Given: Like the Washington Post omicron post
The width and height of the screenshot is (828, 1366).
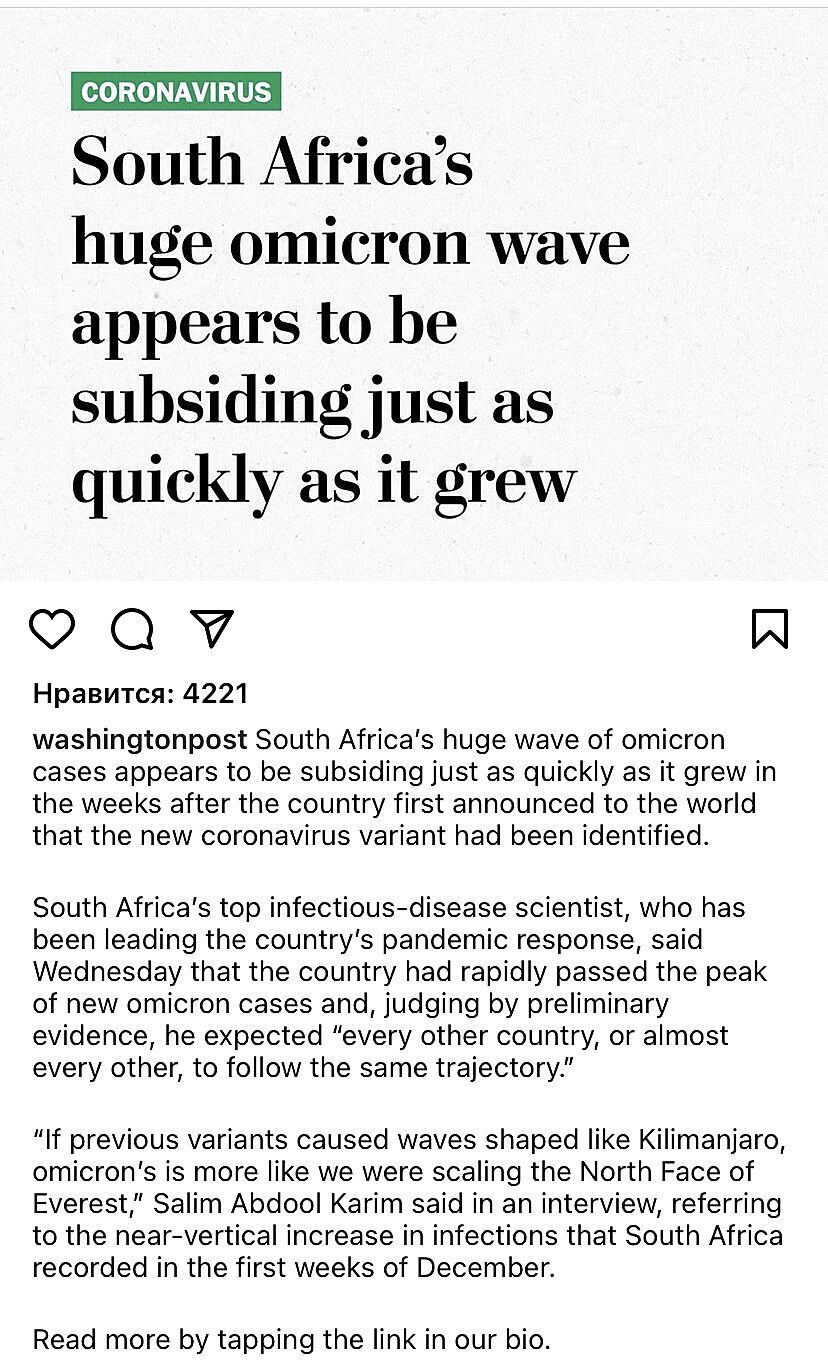Looking at the screenshot, I should tap(52, 629).
